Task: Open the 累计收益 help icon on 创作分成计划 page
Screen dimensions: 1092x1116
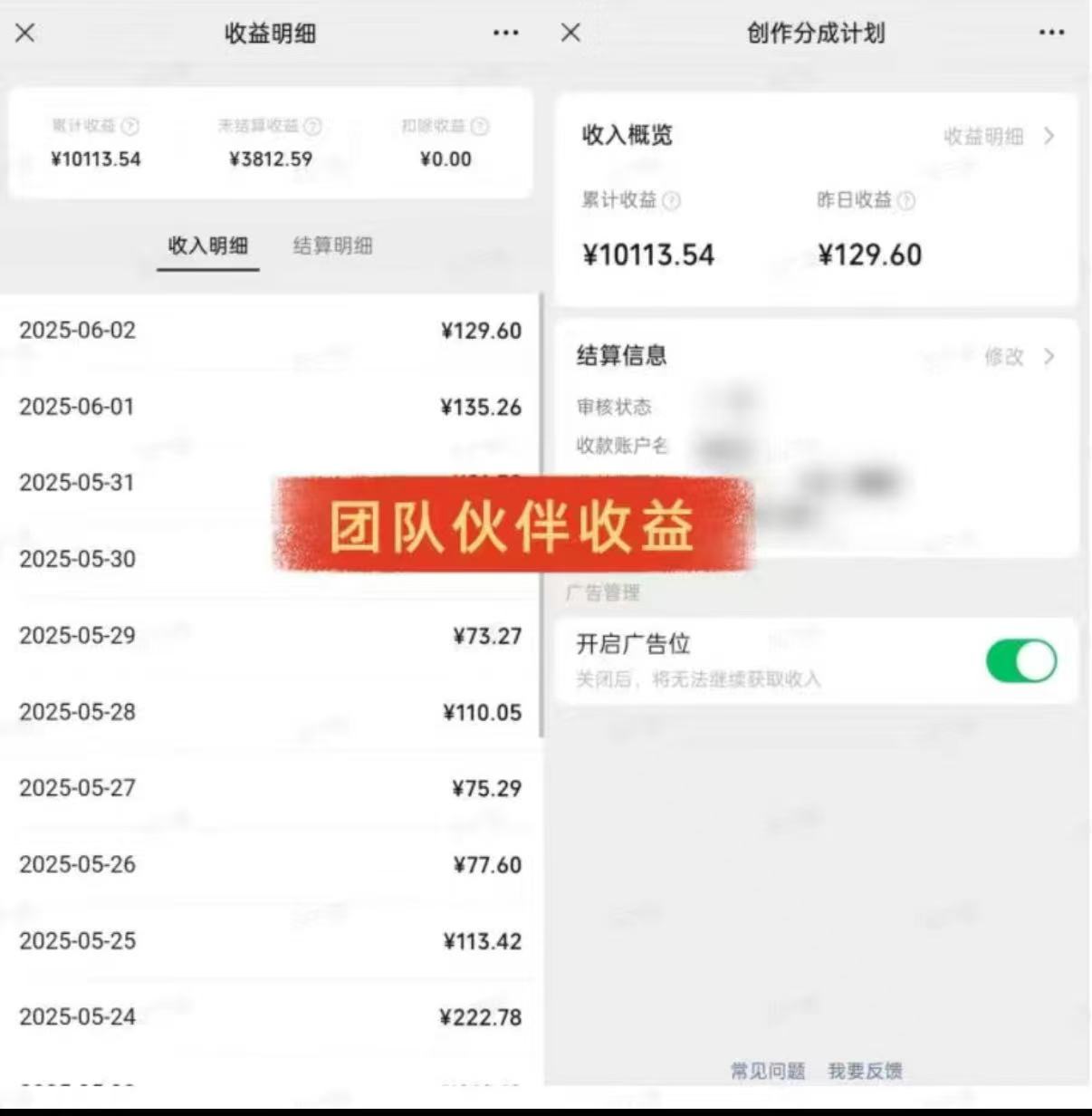Action: (x=670, y=201)
